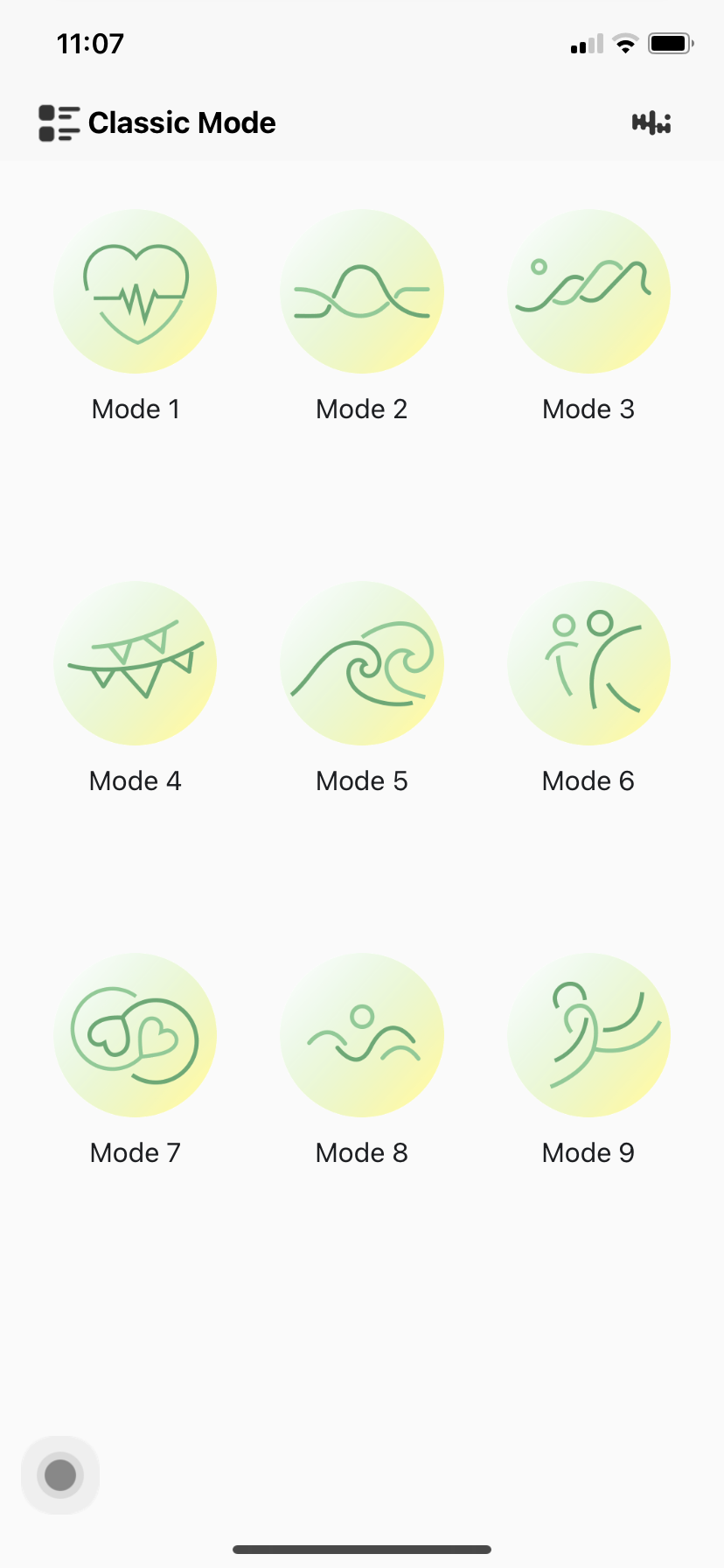
Task: Tap the Mode 6 tile
Action: click(x=588, y=663)
